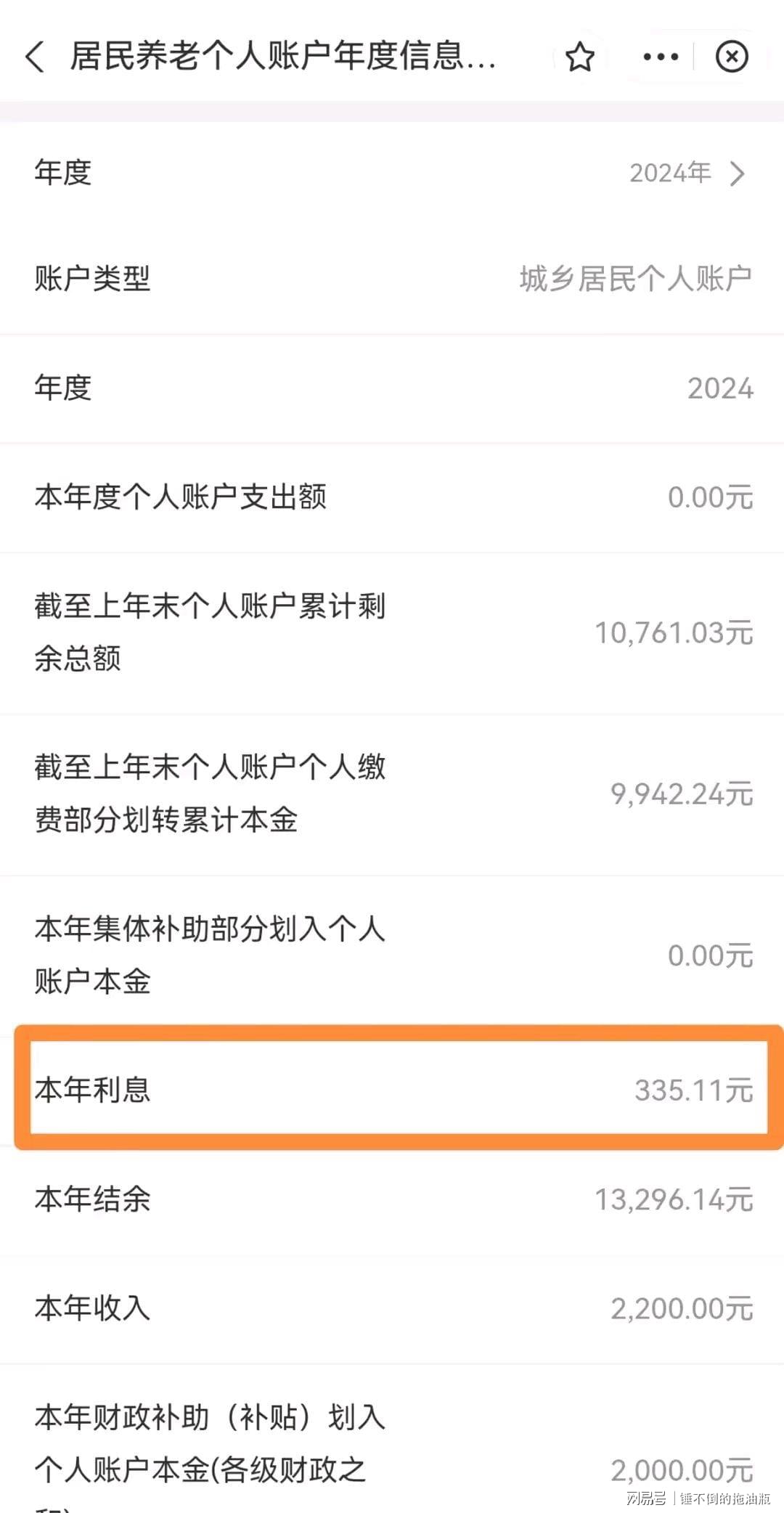The image size is (784, 1513).
Task: Tap the back arrow to return
Action: click(35, 57)
